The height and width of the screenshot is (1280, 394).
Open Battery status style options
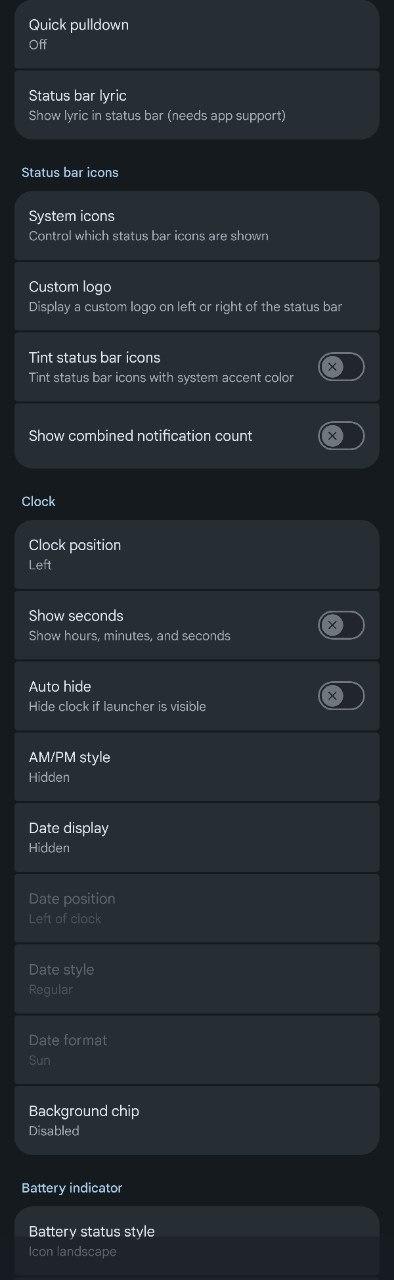[197, 1241]
